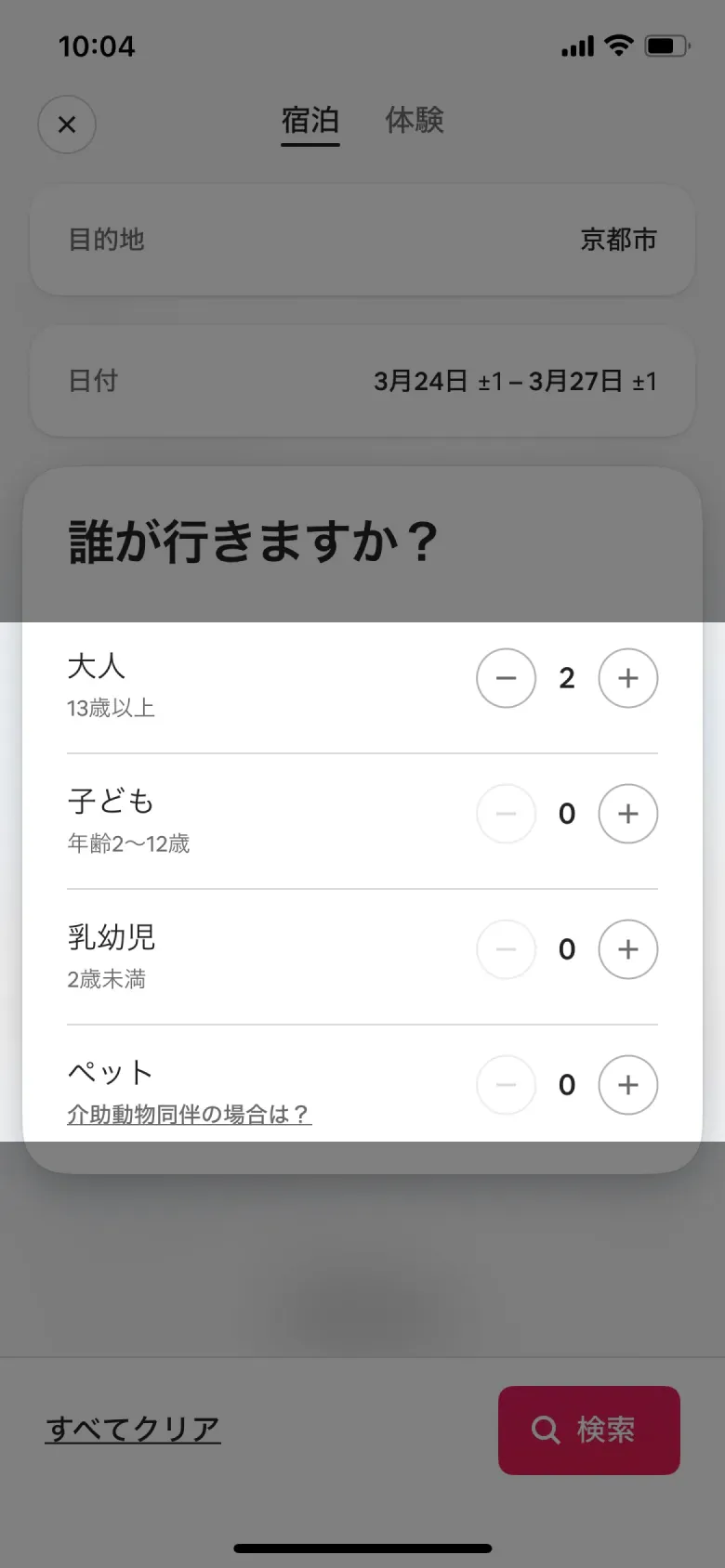Tap the minus button for 乳幼児
Viewport: 725px width, 1568px height.
507,949
